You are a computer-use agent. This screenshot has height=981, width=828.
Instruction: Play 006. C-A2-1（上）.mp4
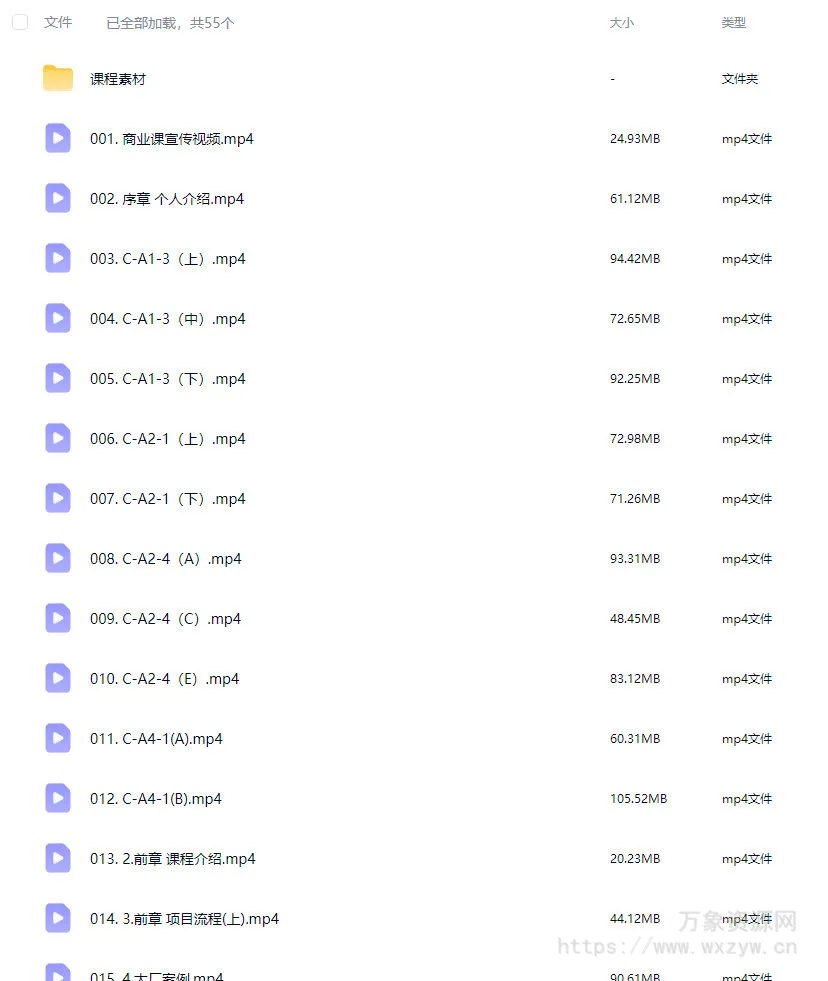(167, 439)
